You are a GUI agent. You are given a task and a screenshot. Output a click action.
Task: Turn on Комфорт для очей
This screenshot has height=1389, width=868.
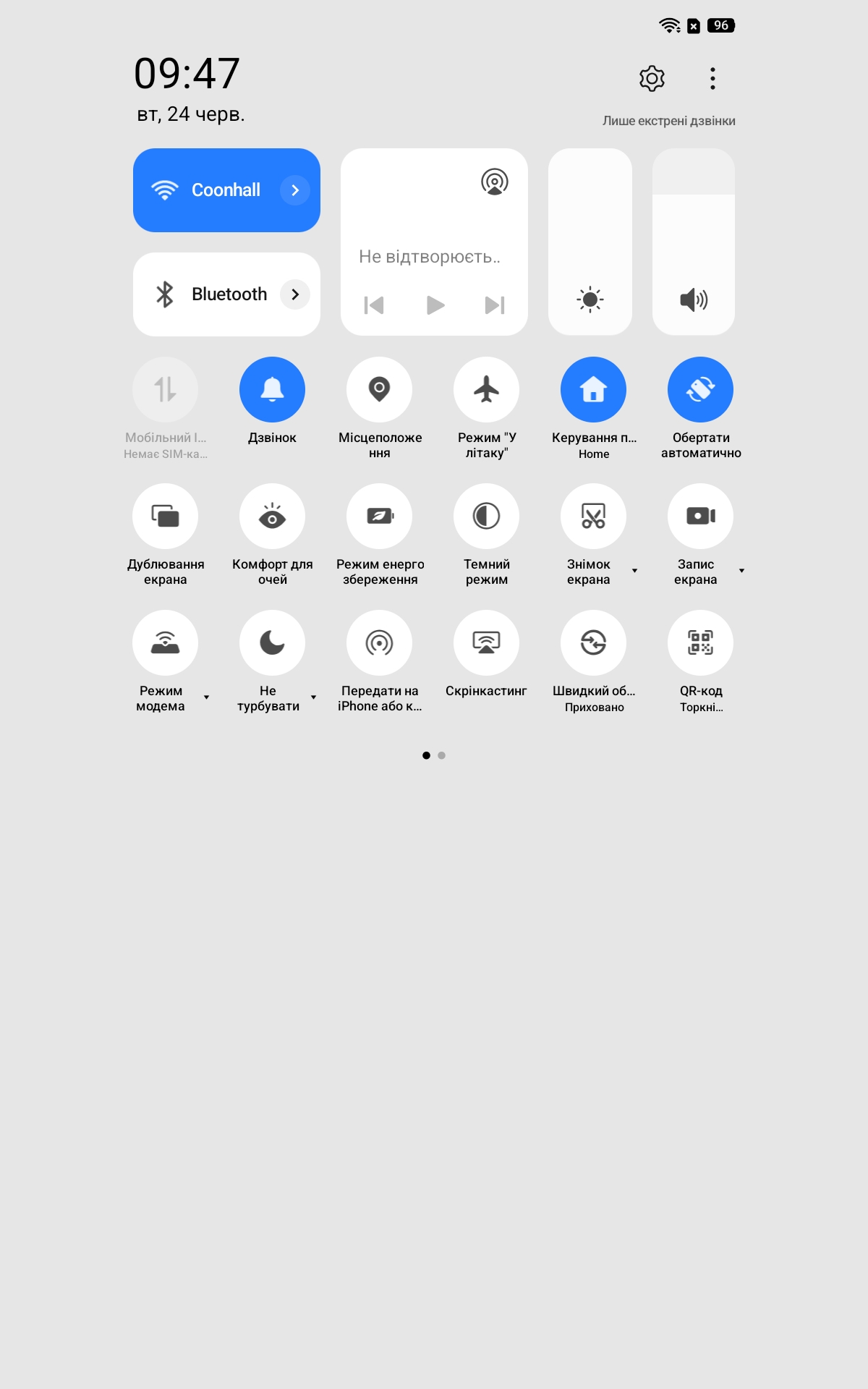pyautogui.click(x=272, y=516)
